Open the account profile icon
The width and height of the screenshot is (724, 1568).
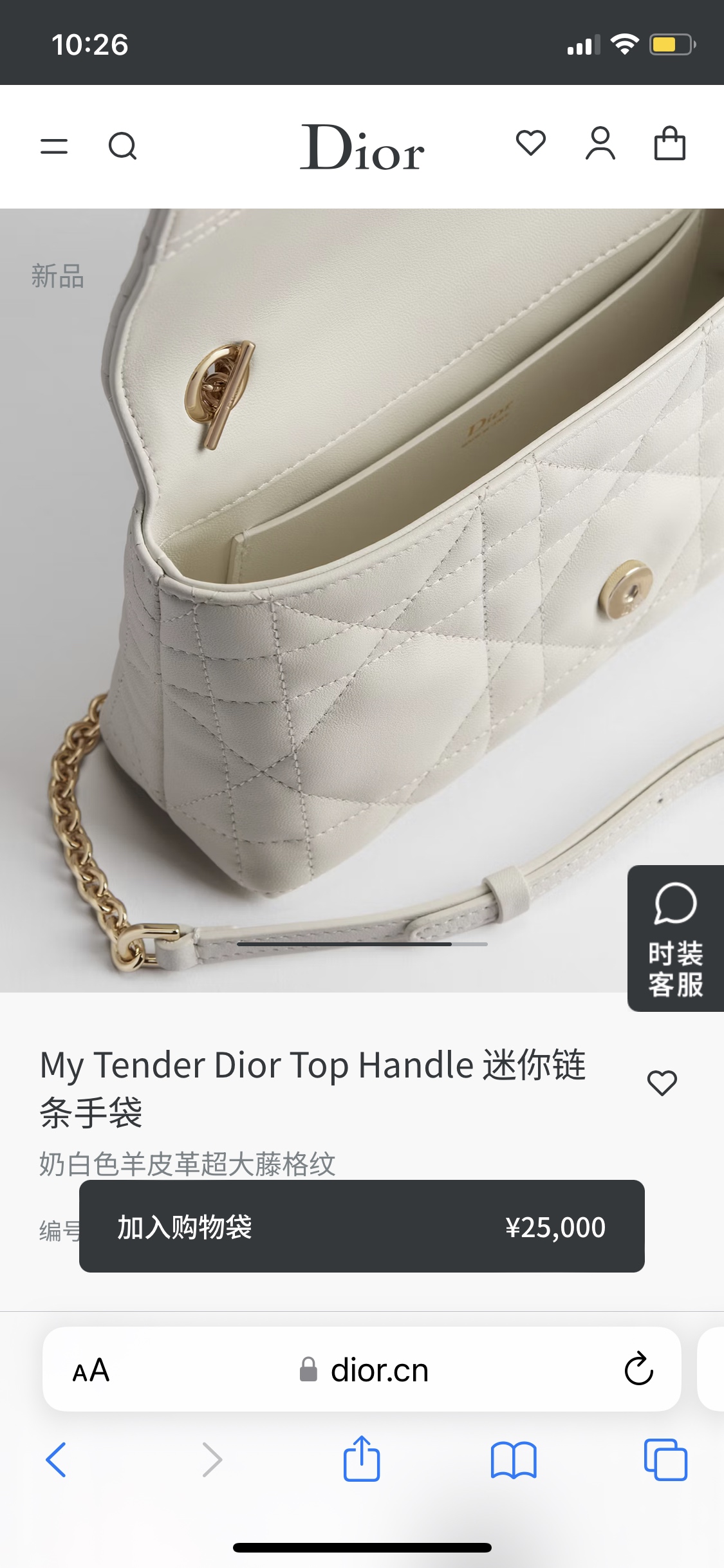[600, 143]
